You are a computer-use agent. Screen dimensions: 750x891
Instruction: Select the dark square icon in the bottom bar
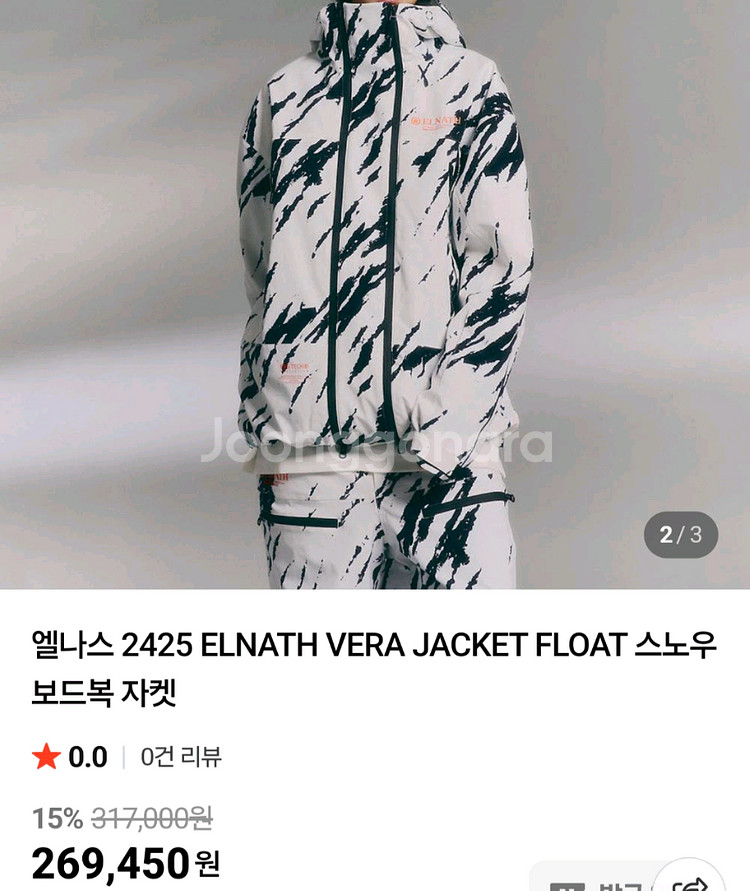tap(567, 886)
